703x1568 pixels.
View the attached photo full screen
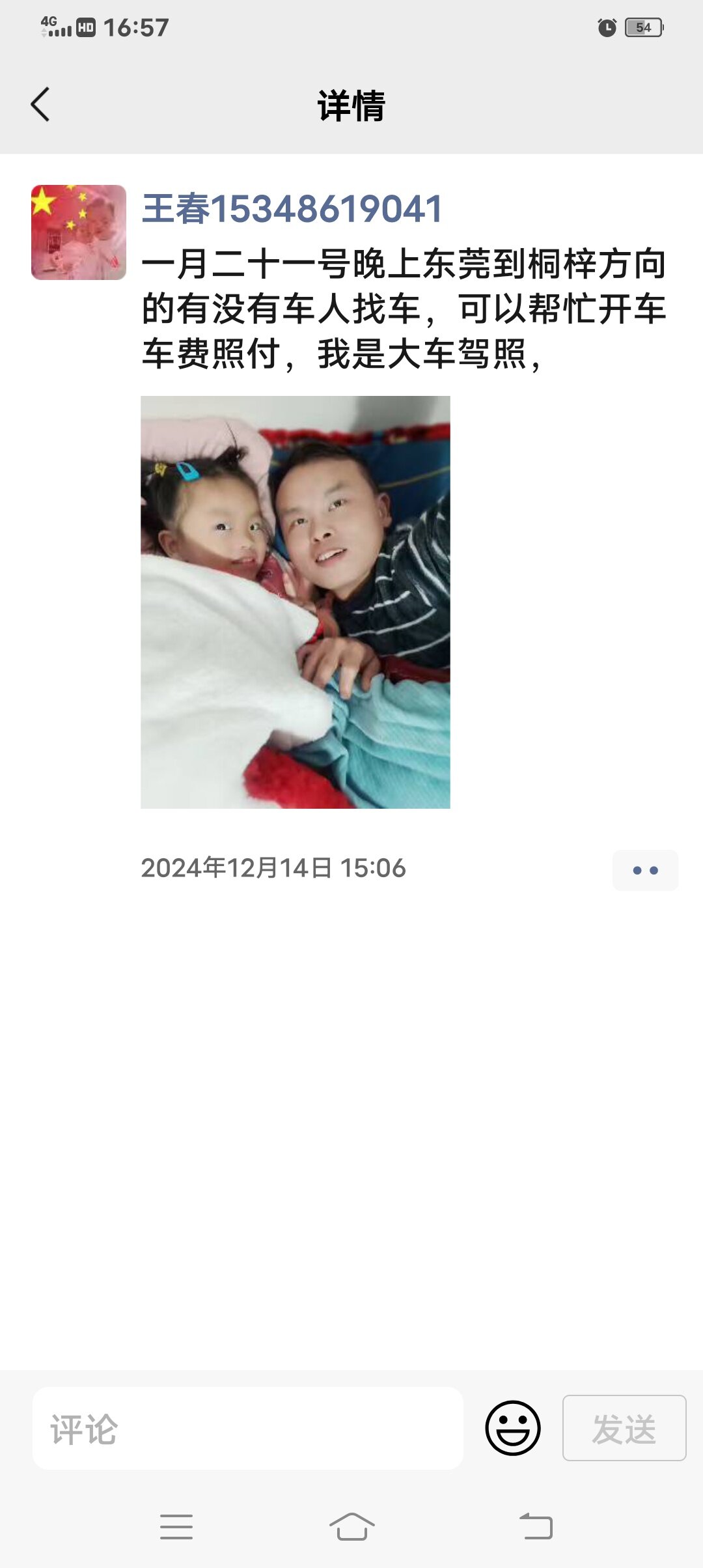tap(295, 602)
